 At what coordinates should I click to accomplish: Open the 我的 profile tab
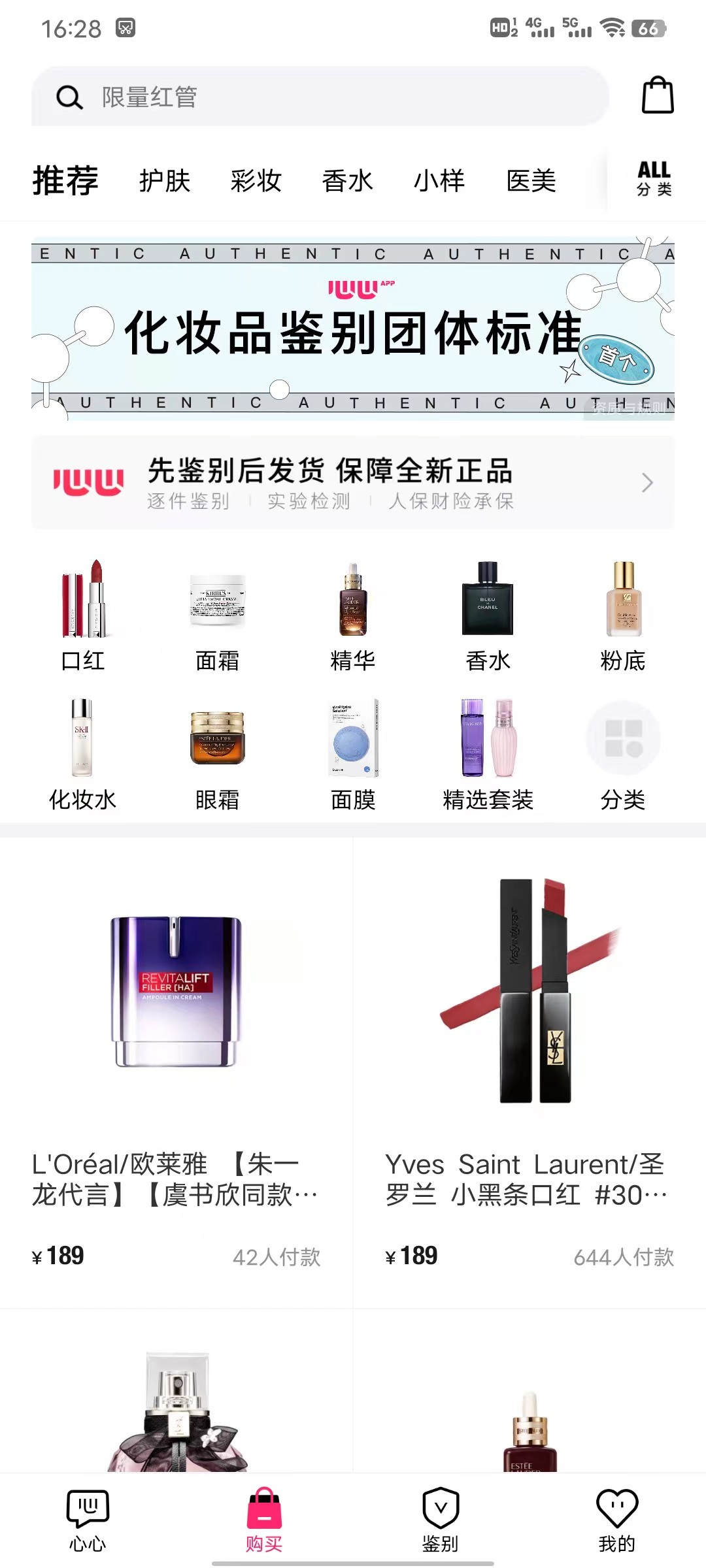click(x=617, y=1520)
